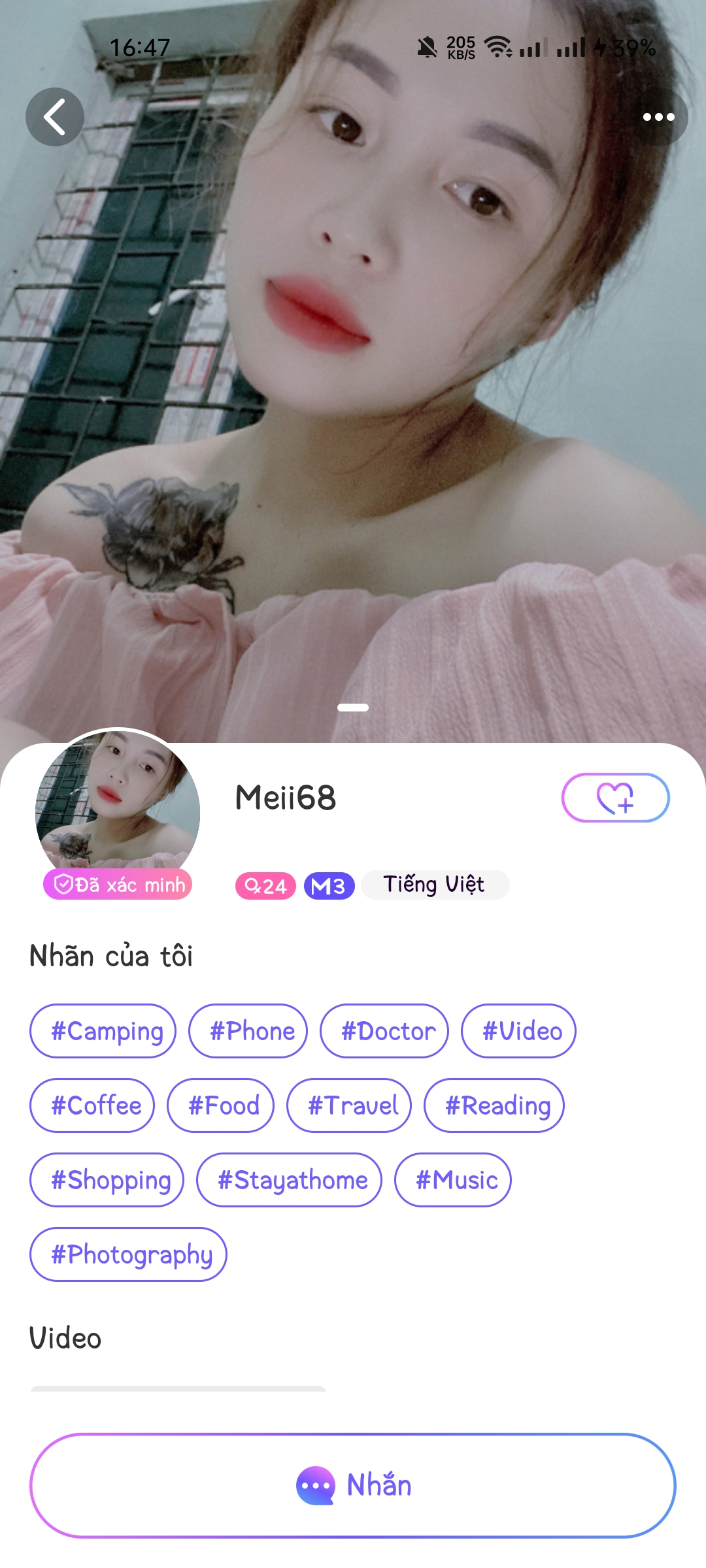Tap the #Video tag chip
The image size is (706, 1568).
coord(518,1031)
